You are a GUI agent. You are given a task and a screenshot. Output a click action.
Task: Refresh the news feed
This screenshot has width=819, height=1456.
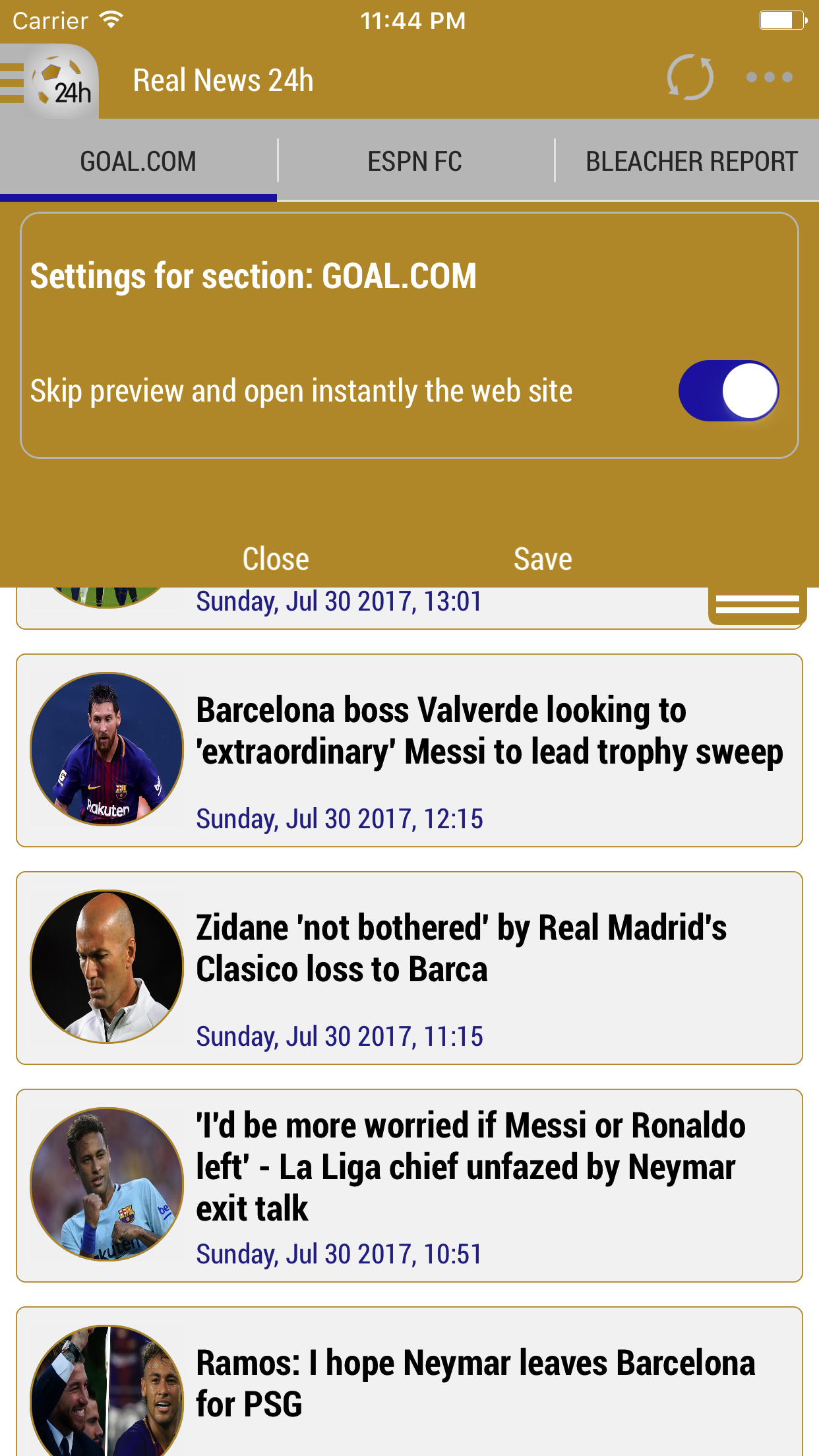click(690, 78)
